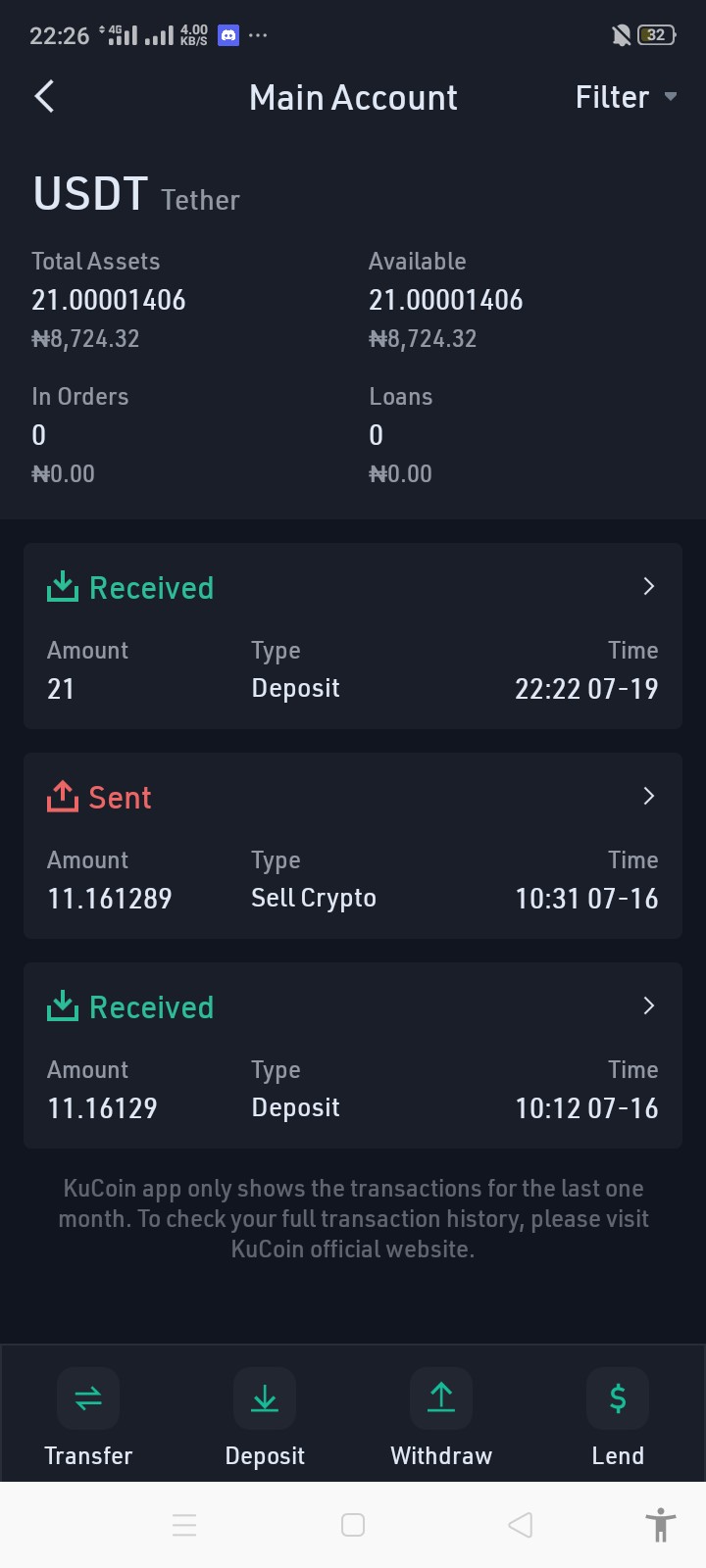Image resolution: width=706 pixels, height=1568 pixels.
Task: Open the Filter dropdown
Action: click(626, 97)
